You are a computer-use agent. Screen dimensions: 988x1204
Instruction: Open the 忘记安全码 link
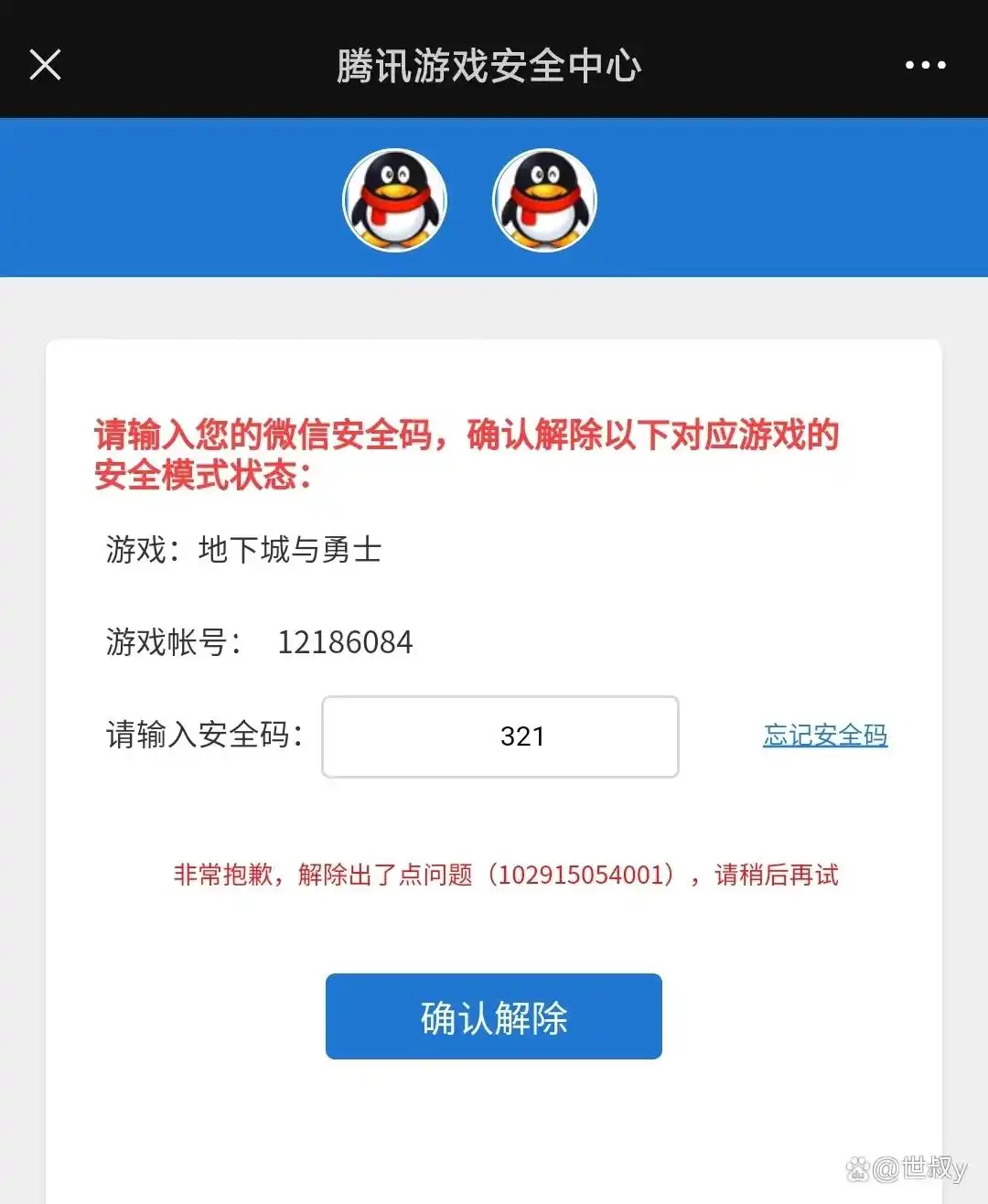tap(825, 736)
